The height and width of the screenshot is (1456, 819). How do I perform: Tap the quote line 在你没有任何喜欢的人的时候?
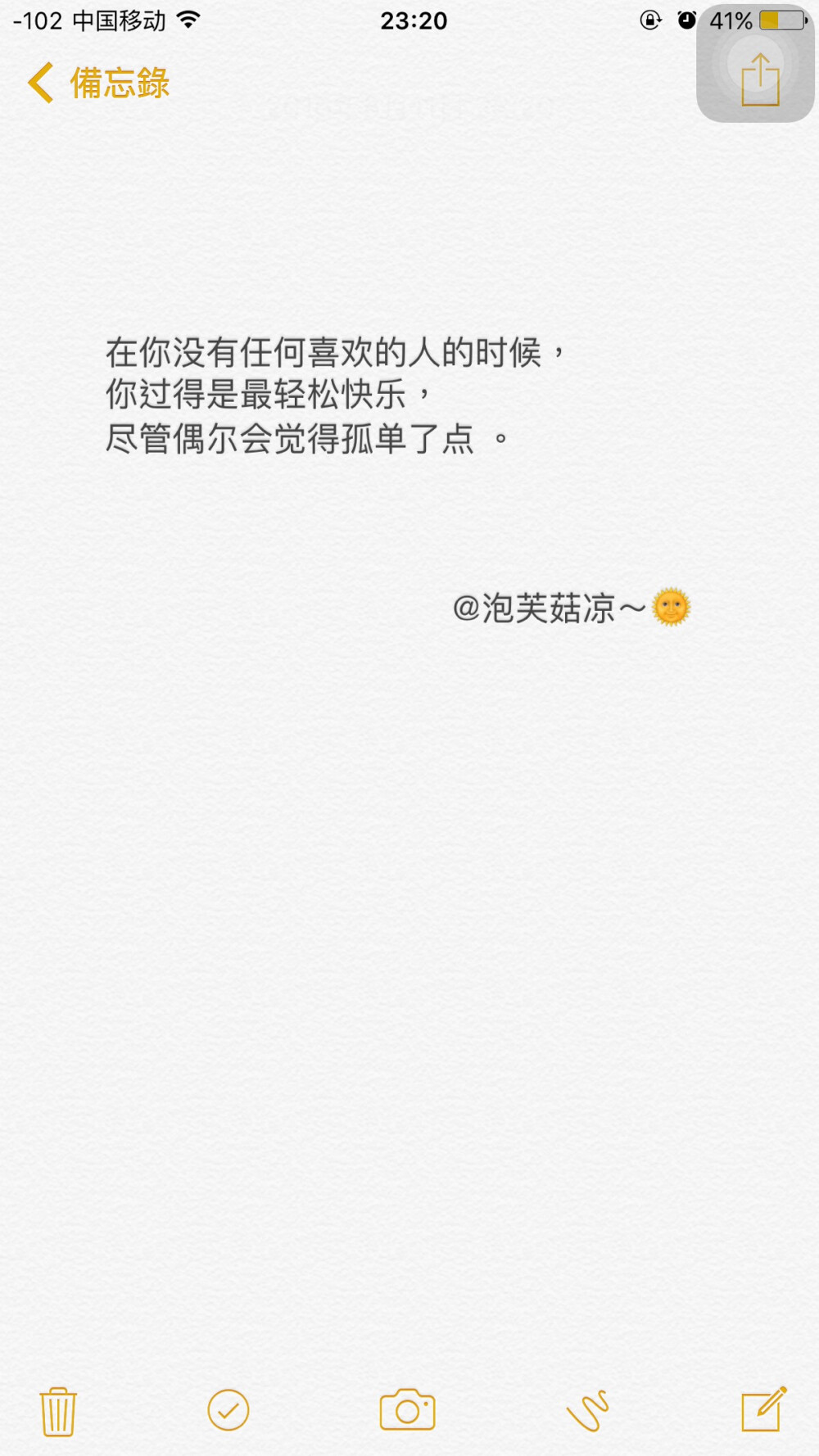point(336,350)
